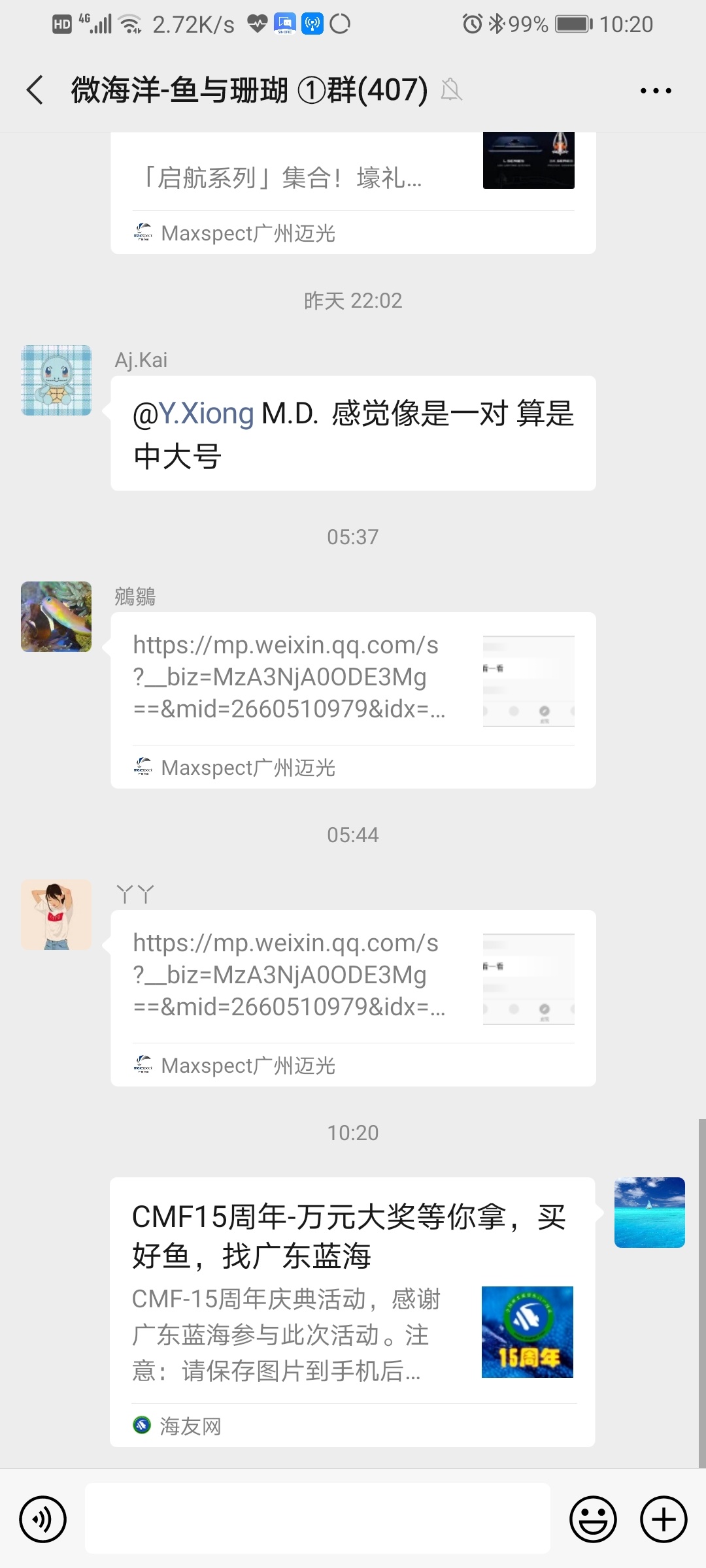Focus the message text field
This screenshot has height=1568, width=706.
(x=318, y=1520)
